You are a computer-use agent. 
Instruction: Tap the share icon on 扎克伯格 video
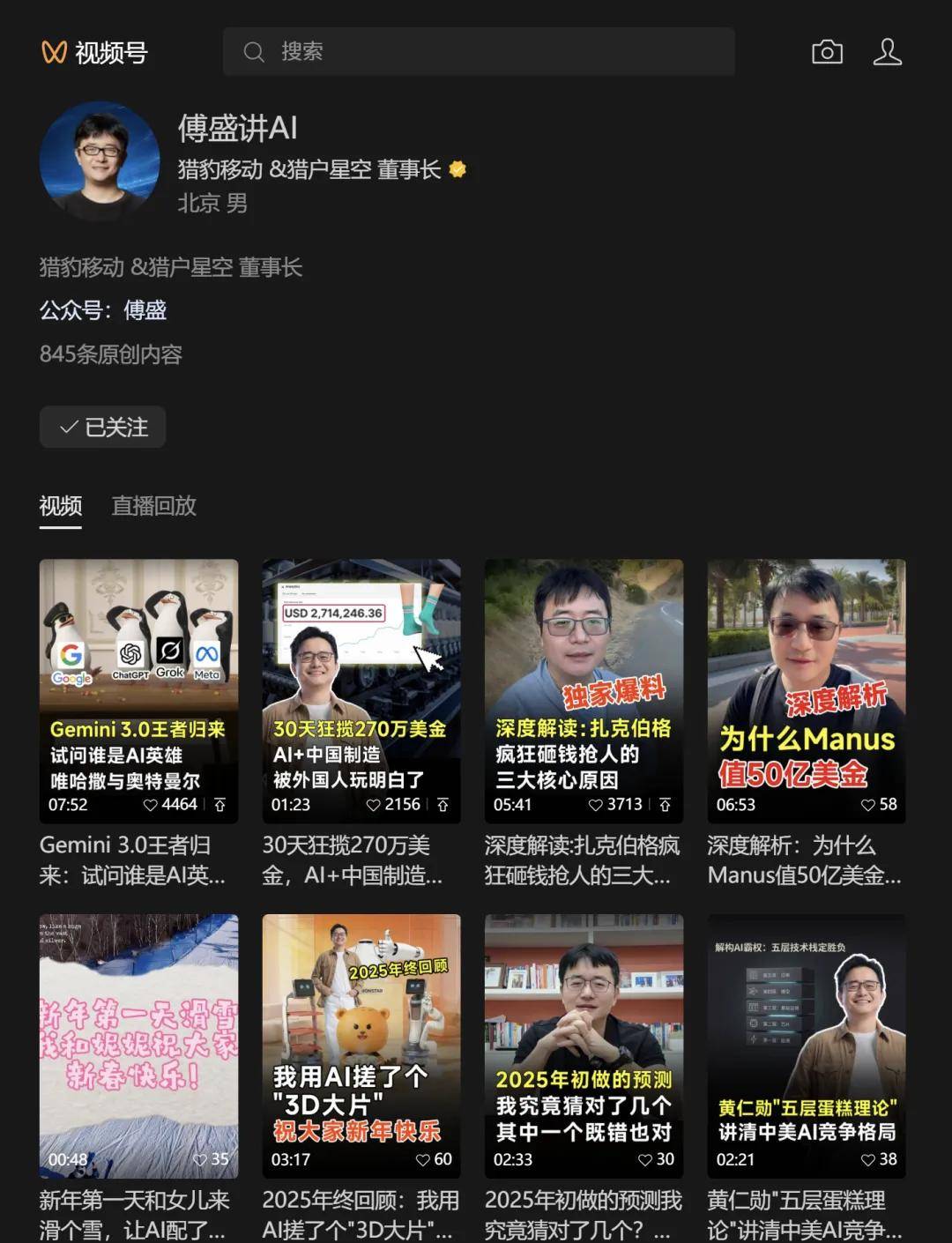(x=666, y=805)
